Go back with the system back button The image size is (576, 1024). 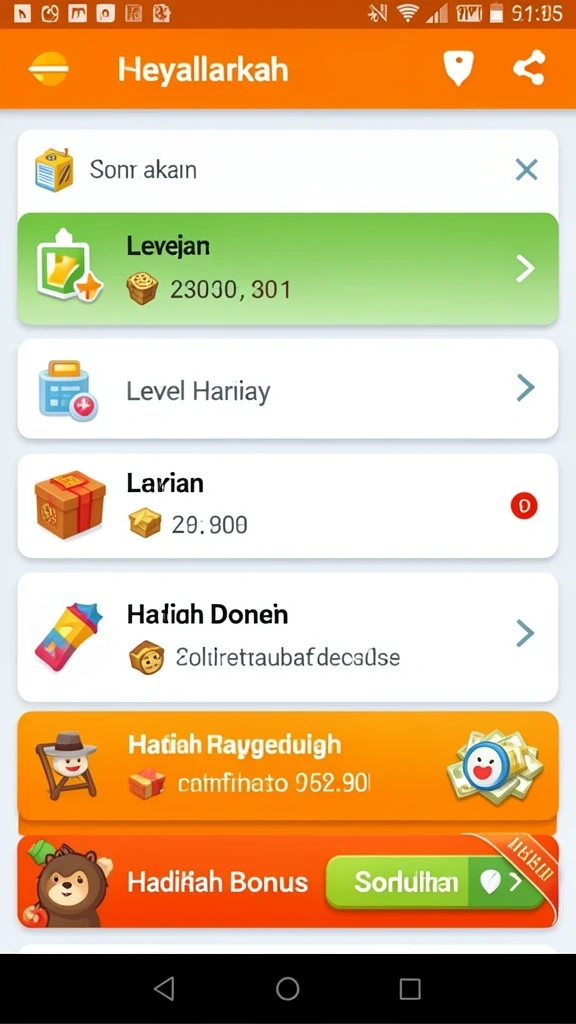(164, 989)
